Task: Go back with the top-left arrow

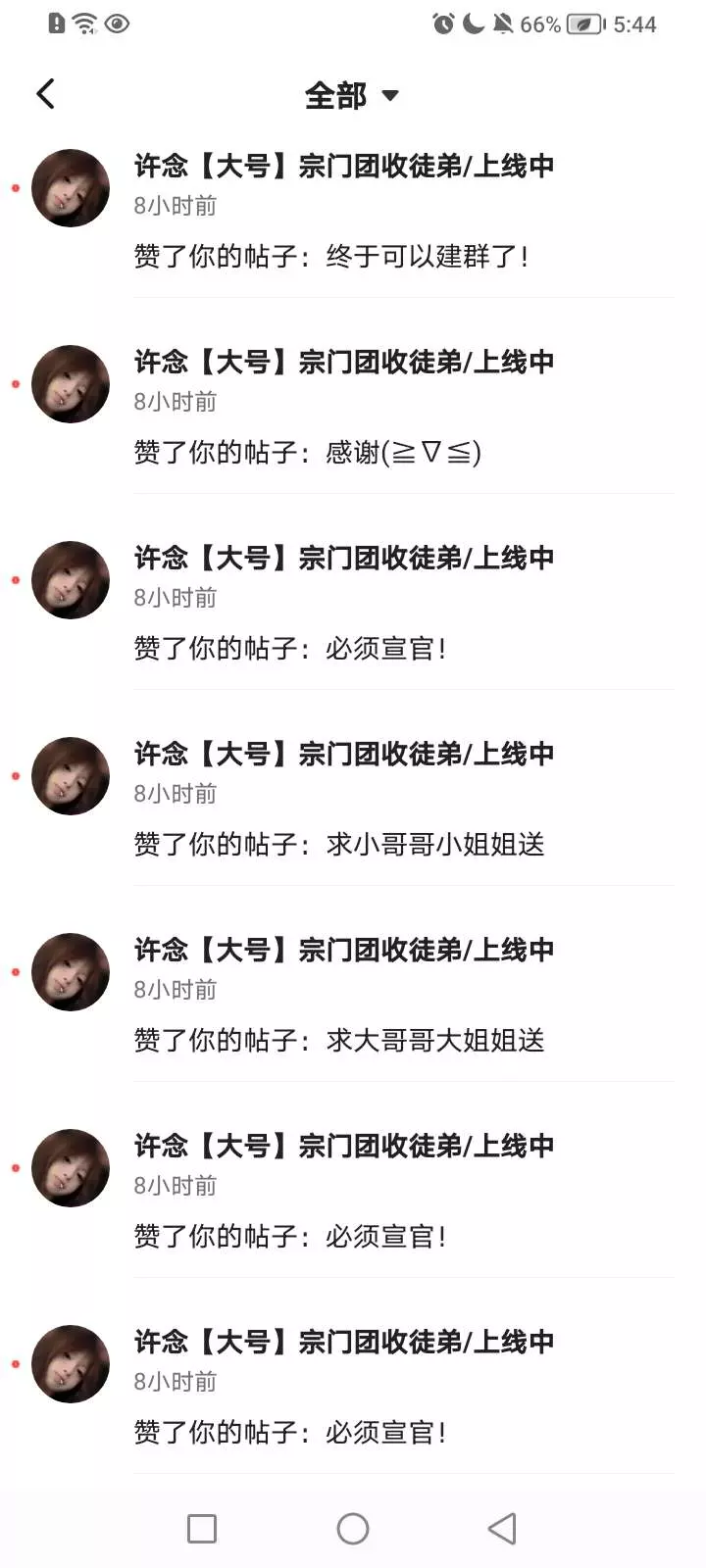Action: pyautogui.click(x=45, y=94)
